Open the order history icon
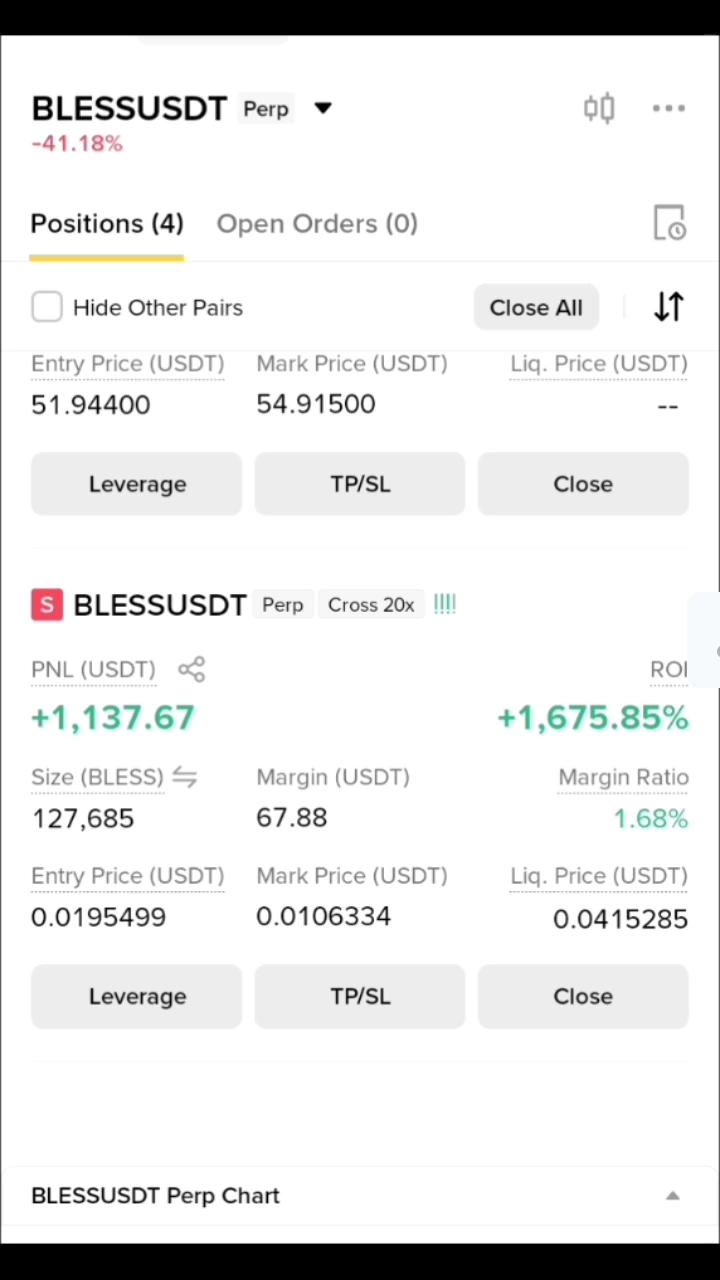Viewport: 720px width, 1280px height. (669, 223)
